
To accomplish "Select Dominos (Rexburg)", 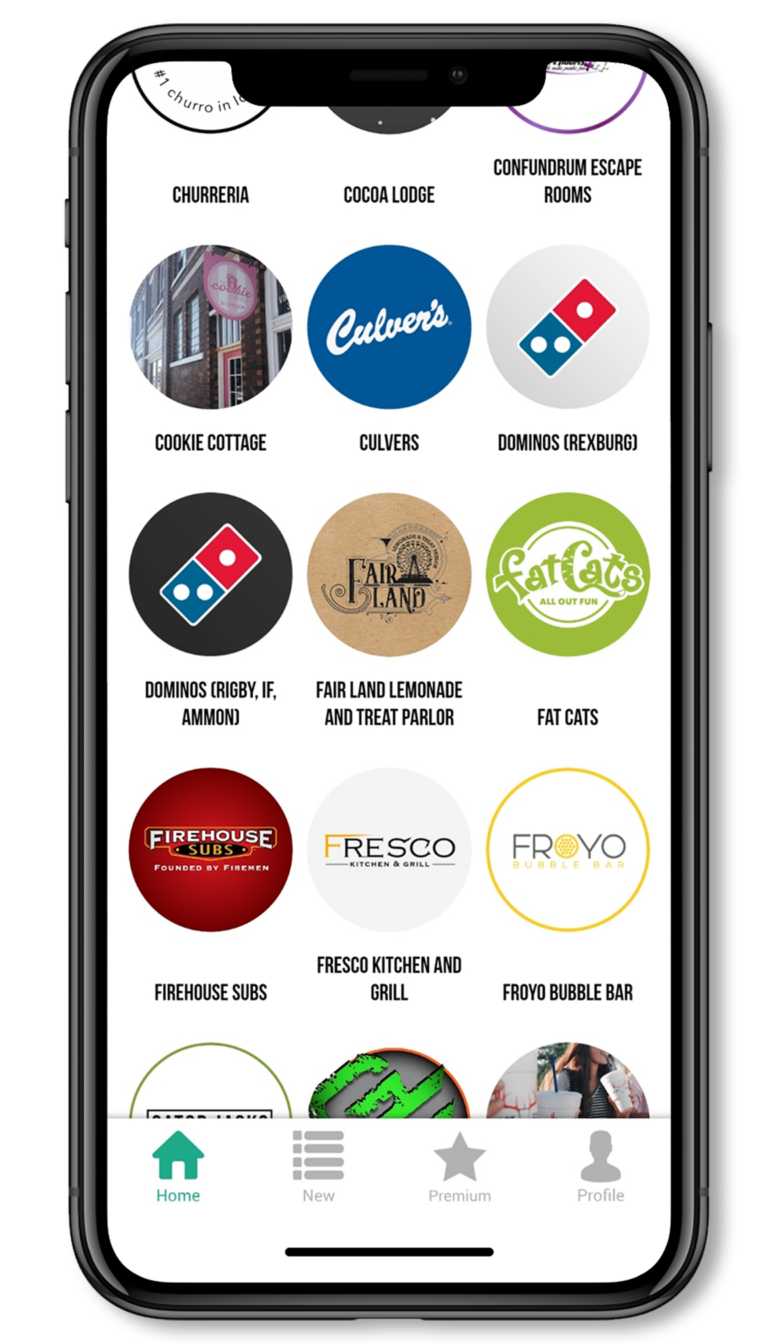I will pyautogui.click(x=567, y=327).
